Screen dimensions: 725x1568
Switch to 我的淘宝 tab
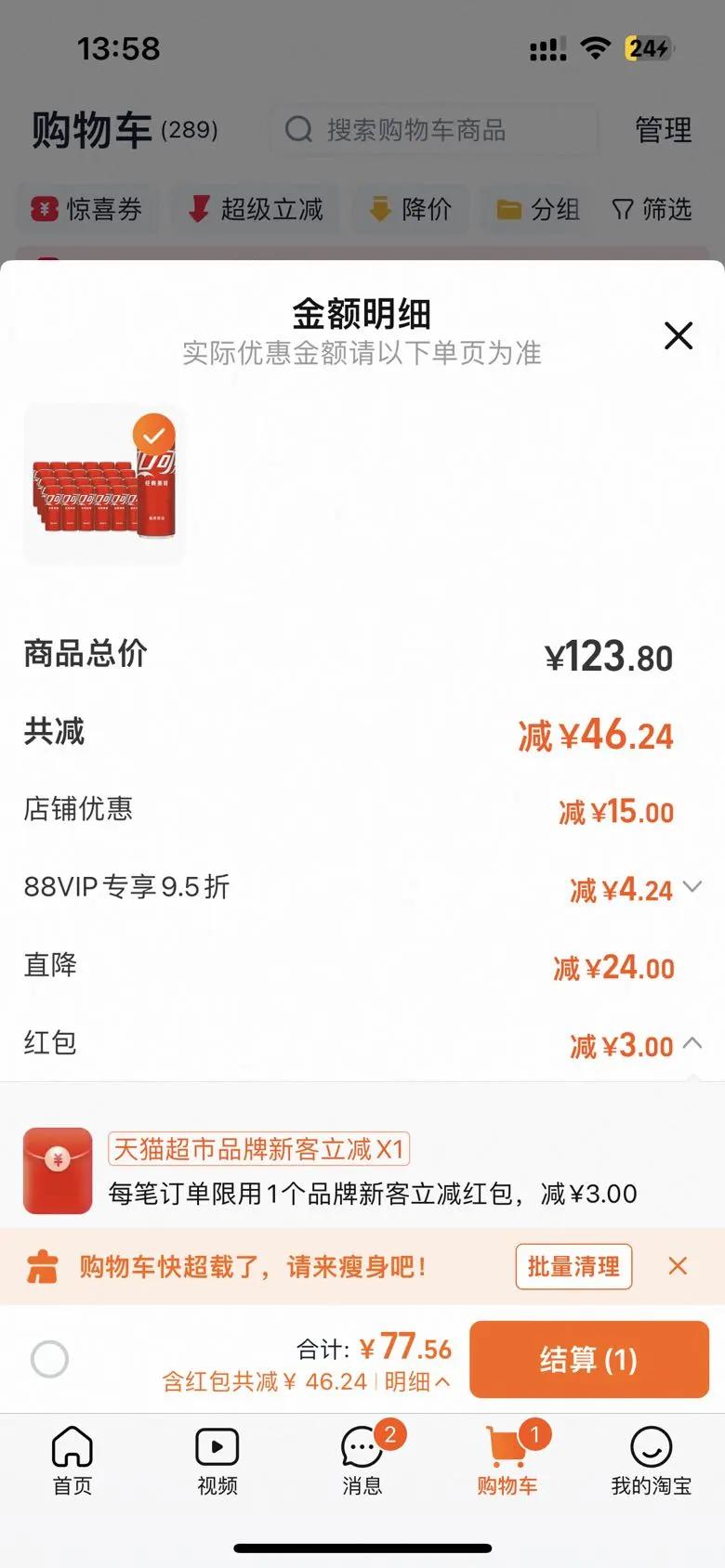coord(652,1460)
